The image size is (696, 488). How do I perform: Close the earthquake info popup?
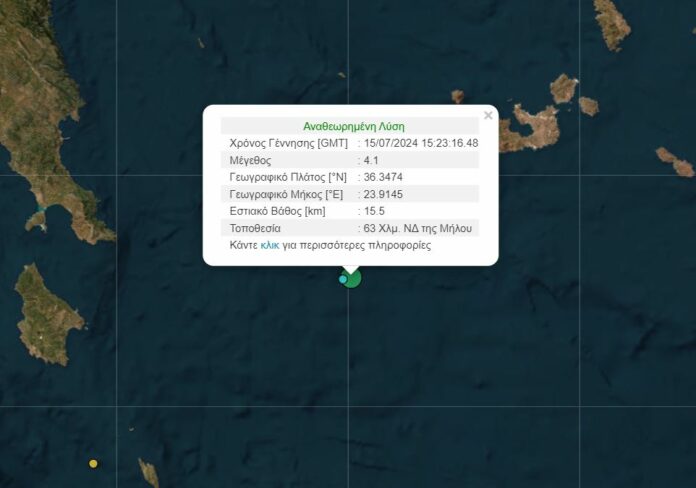(x=488, y=116)
